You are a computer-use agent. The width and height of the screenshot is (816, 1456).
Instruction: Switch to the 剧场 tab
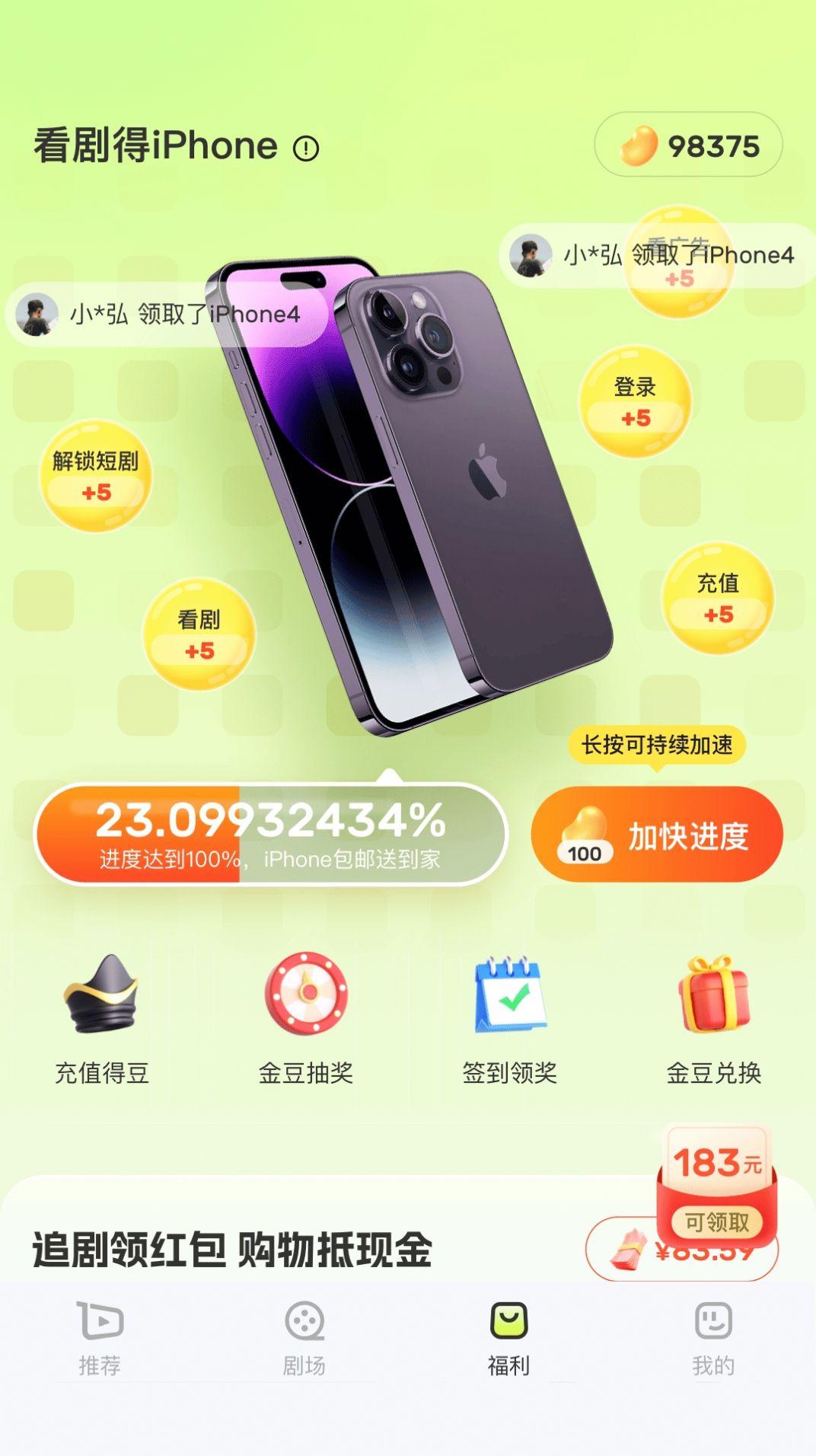(x=304, y=1339)
